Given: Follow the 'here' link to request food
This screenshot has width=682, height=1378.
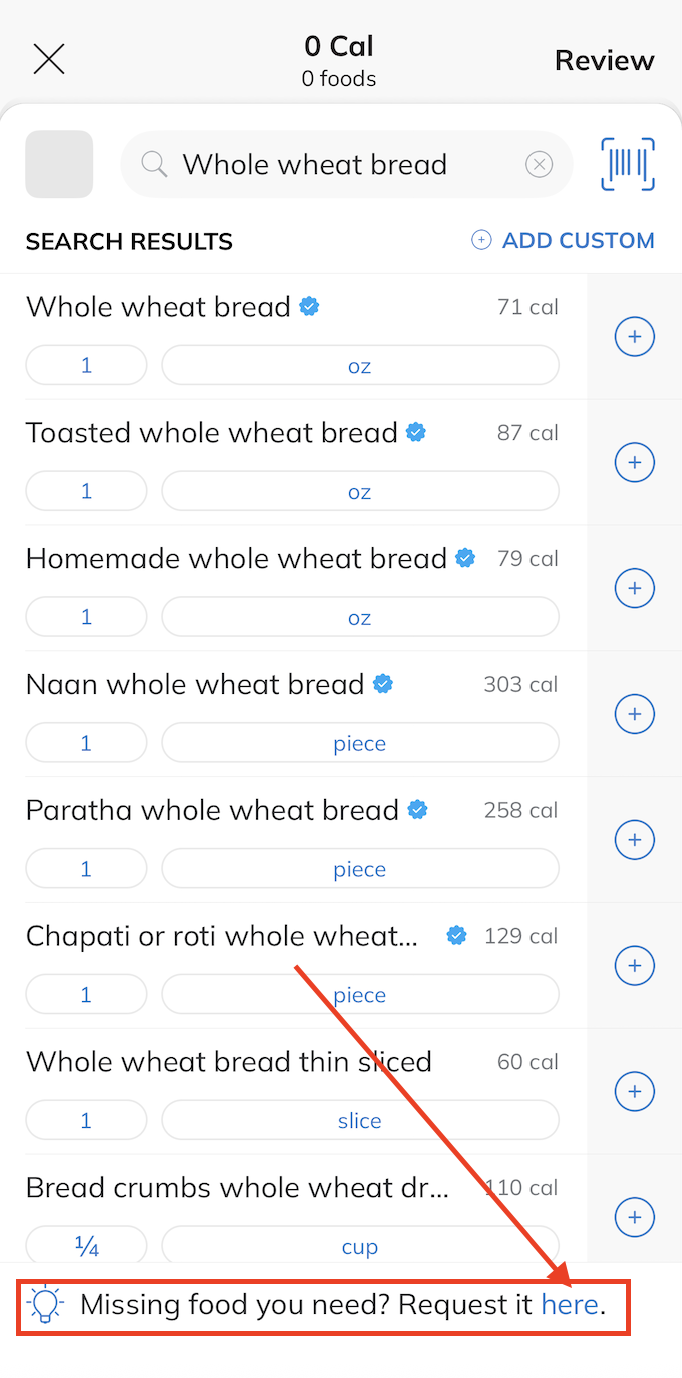Looking at the screenshot, I should click(x=570, y=1304).
